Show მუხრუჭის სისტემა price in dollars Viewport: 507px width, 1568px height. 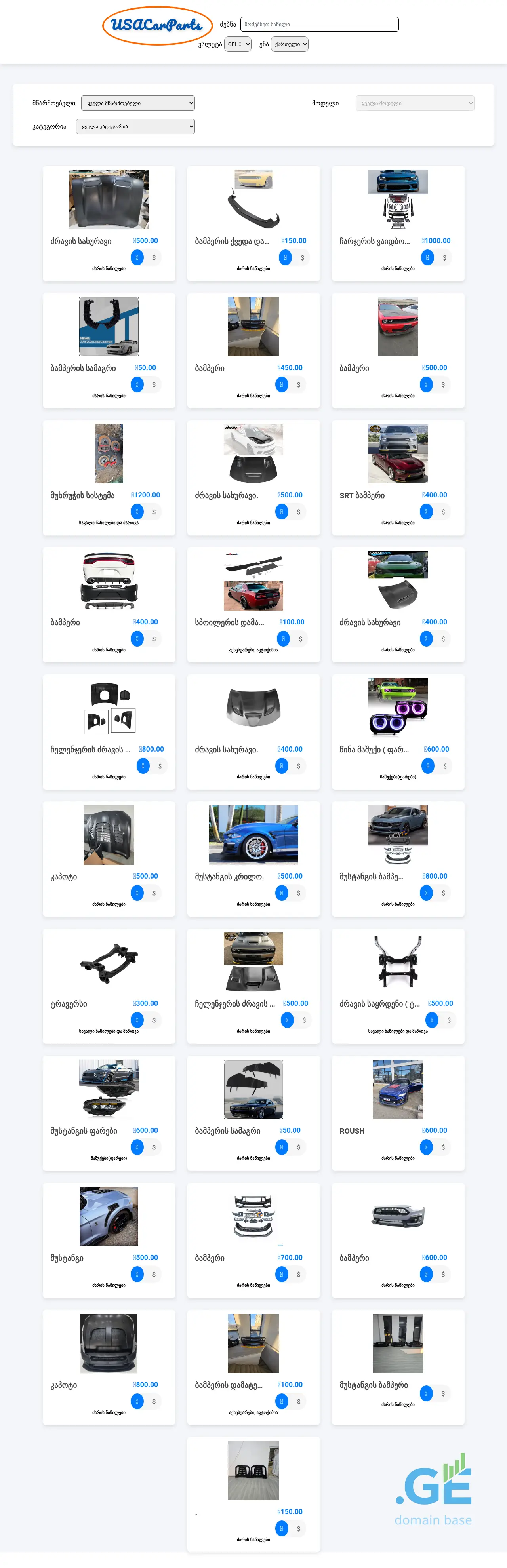(154, 512)
